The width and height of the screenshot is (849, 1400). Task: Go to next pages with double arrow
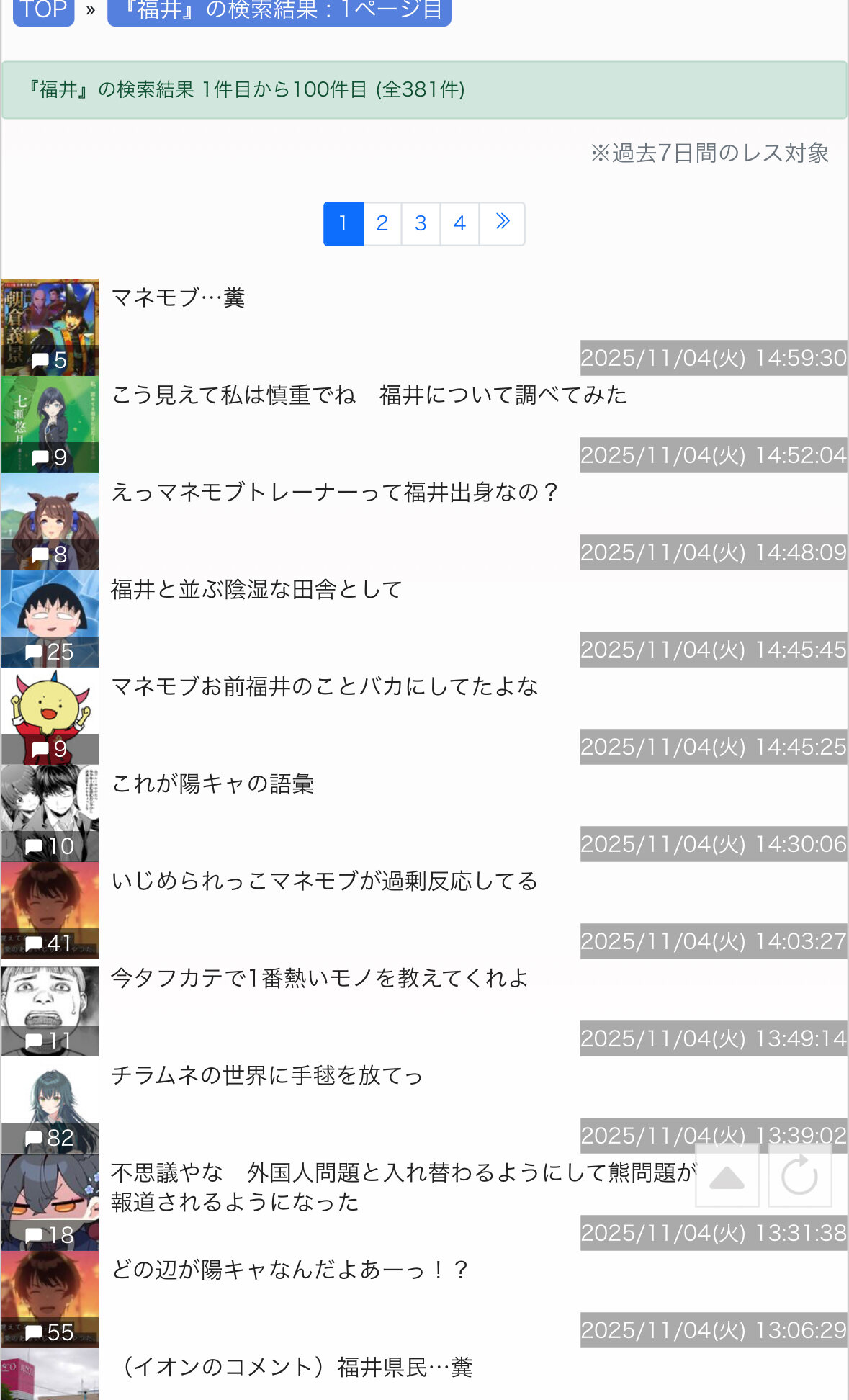(x=502, y=223)
